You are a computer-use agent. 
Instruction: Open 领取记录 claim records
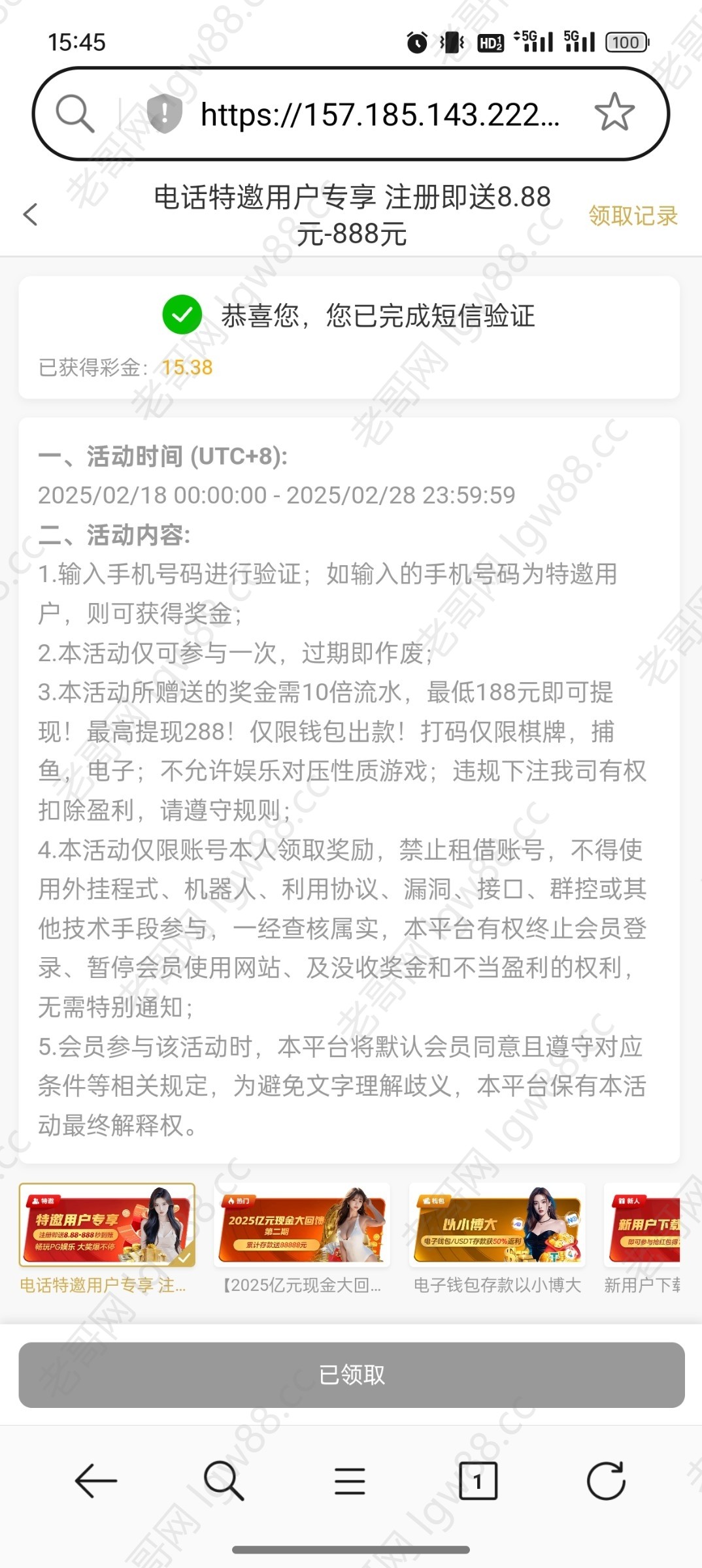(x=633, y=216)
